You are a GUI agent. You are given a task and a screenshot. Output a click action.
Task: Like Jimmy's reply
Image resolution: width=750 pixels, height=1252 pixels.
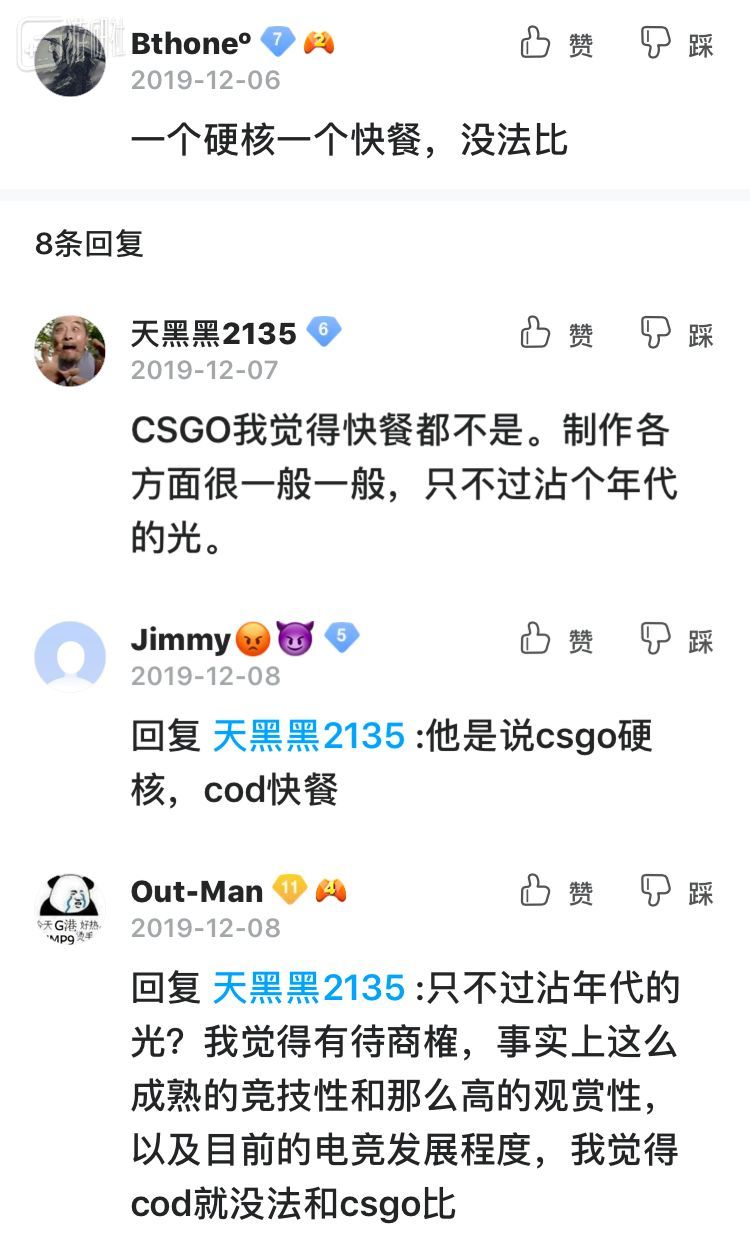[x=556, y=639]
